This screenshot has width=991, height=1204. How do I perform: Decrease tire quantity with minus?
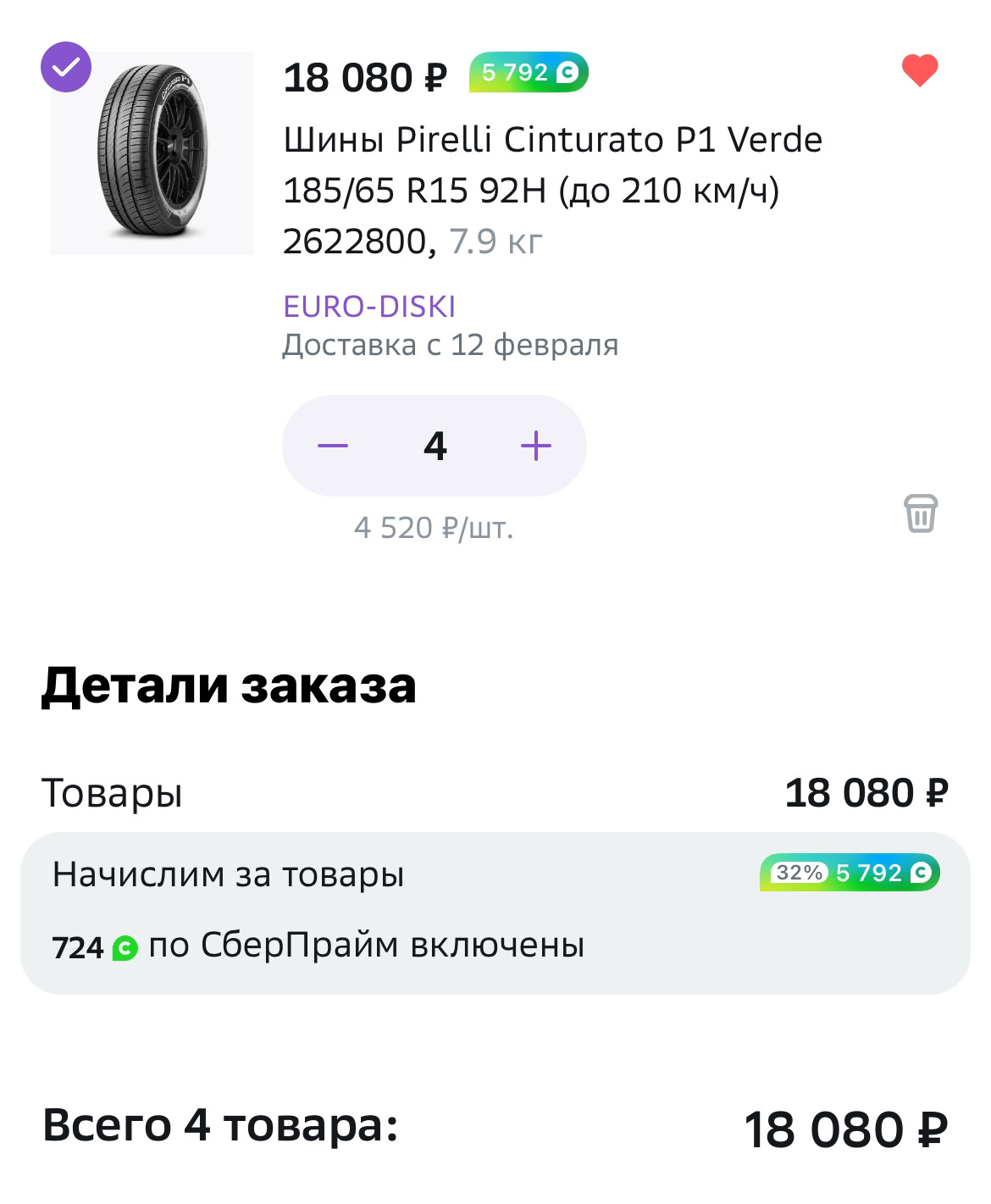click(333, 446)
